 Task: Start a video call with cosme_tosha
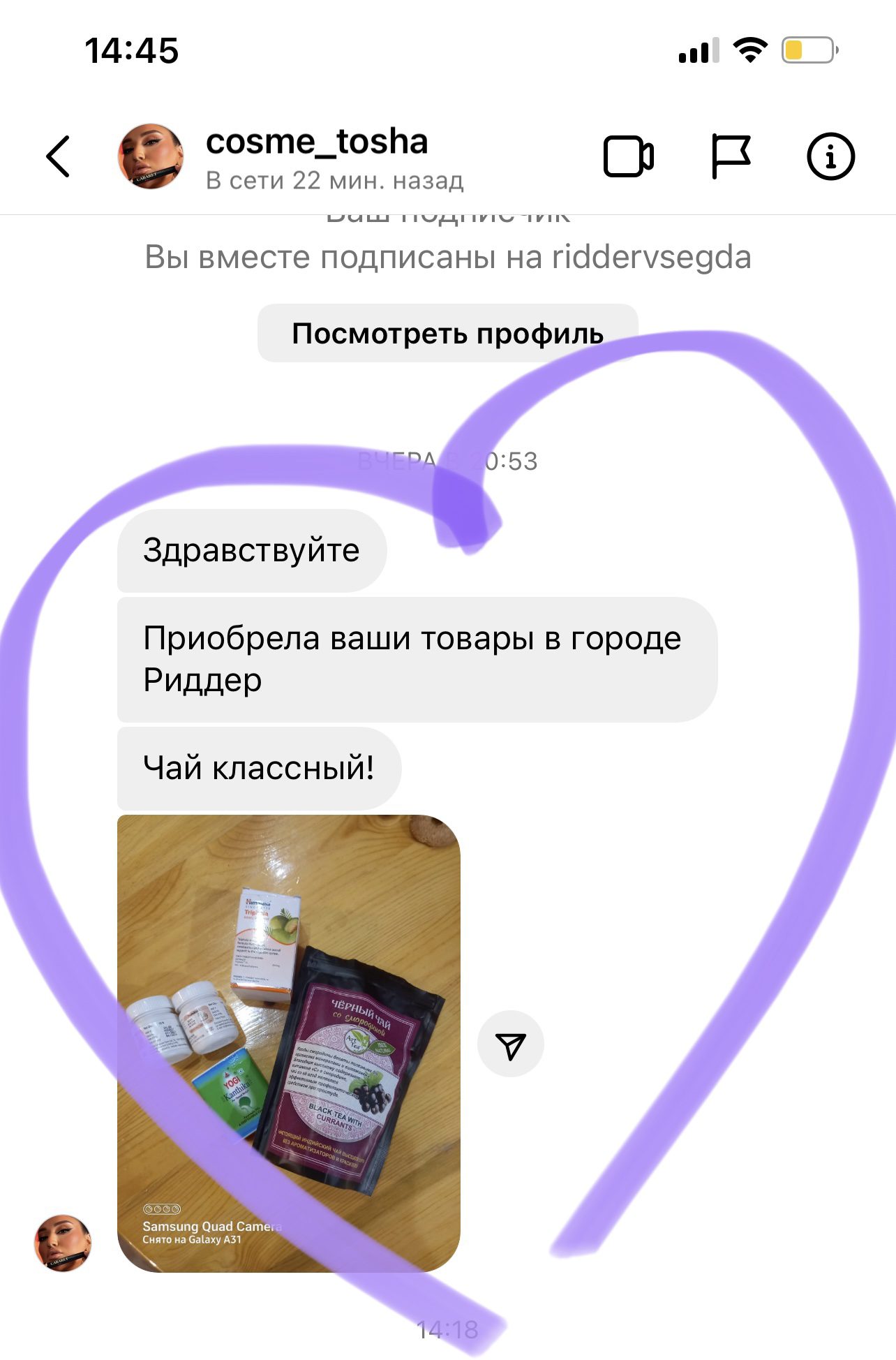(x=628, y=156)
